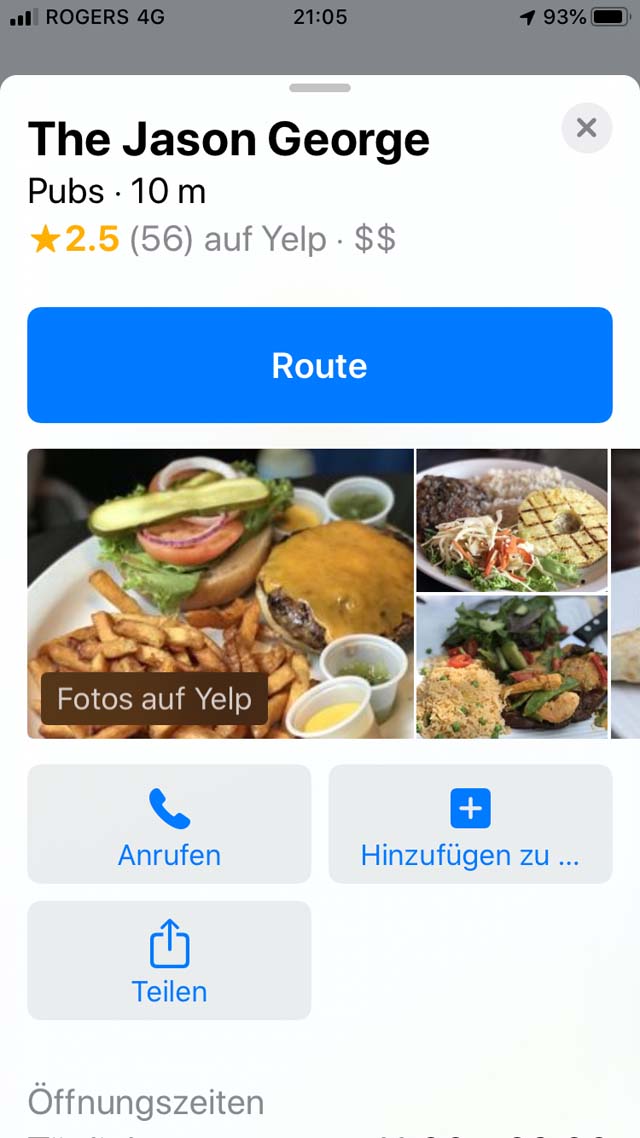The height and width of the screenshot is (1138, 640).
Task: Select the Hinzufügen zu button
Action: [470, 824]
